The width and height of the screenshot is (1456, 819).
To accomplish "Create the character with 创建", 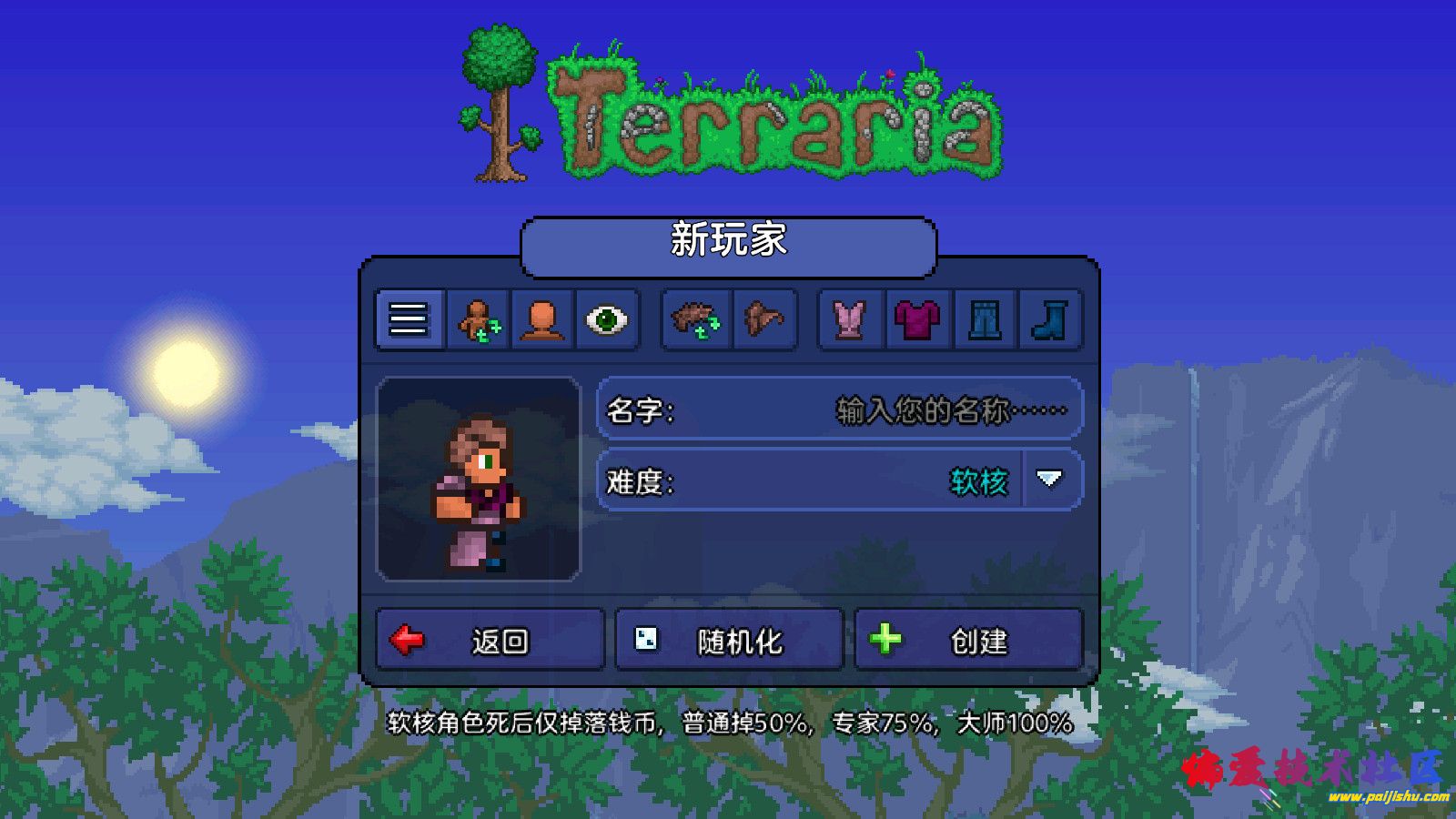I will pyautogui.click(x=968, y=641).
